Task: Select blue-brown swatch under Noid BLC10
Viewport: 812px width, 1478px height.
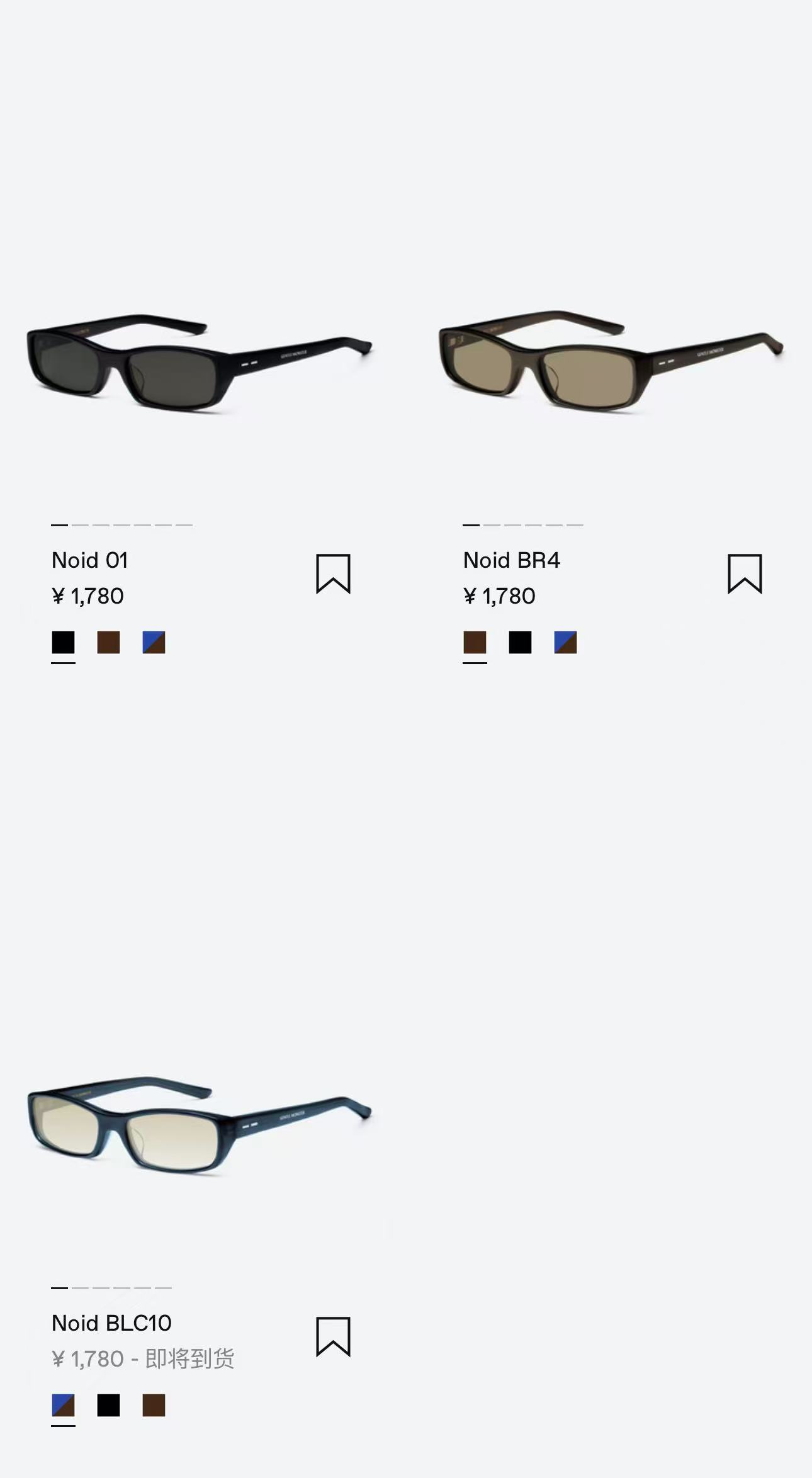Action: pyautogui.click(x=63, y=1405)
